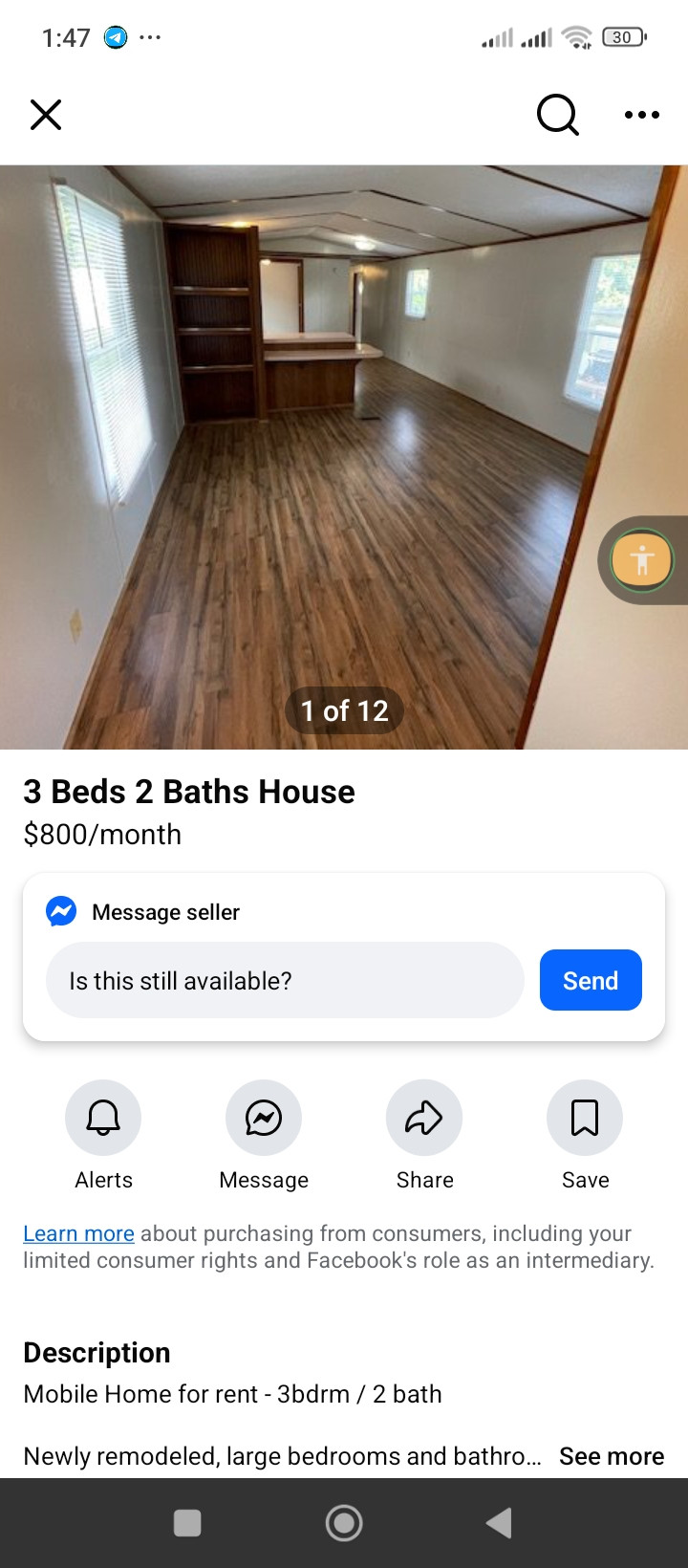
Task: Open the three-dot overflow menu
Action: tap(641, 115)
